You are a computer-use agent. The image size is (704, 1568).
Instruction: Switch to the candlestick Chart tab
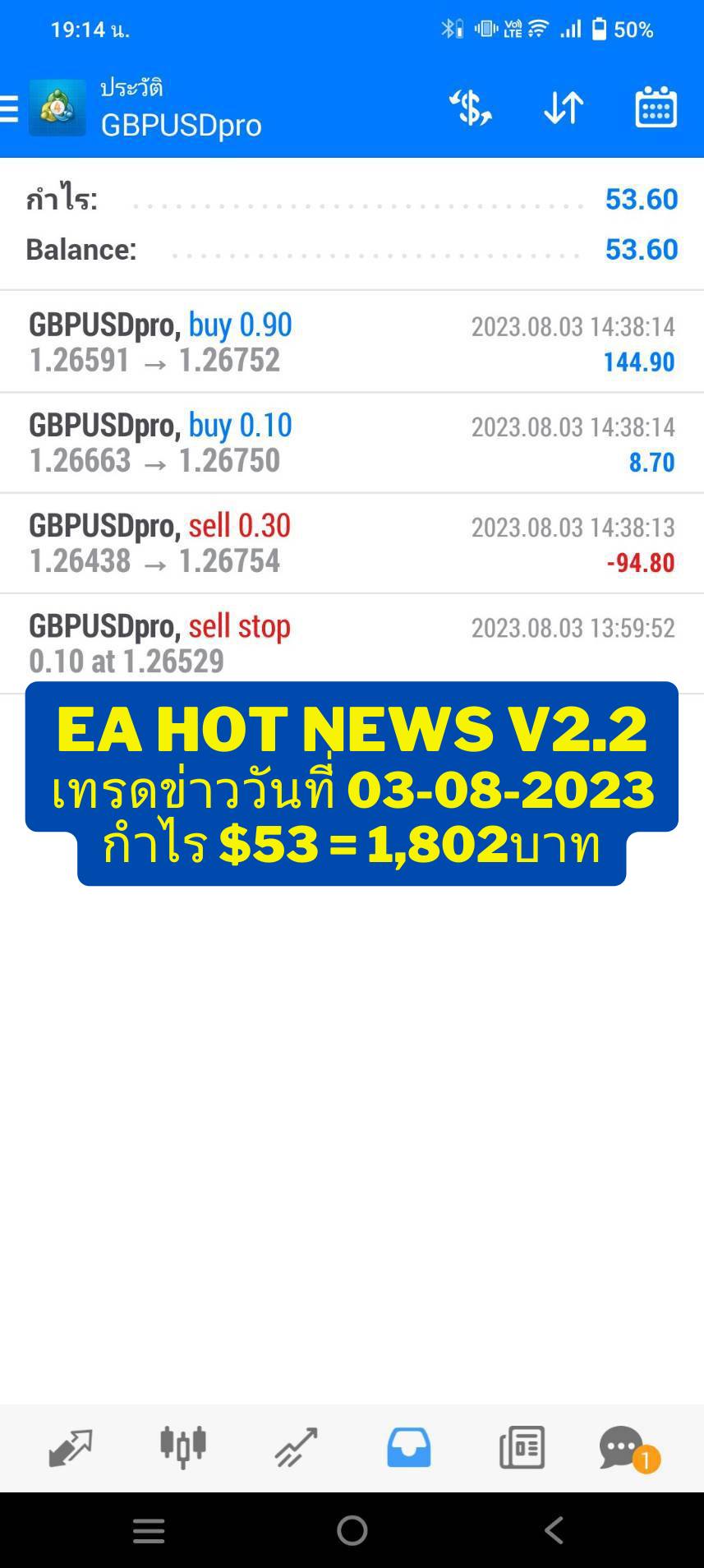182,1447
